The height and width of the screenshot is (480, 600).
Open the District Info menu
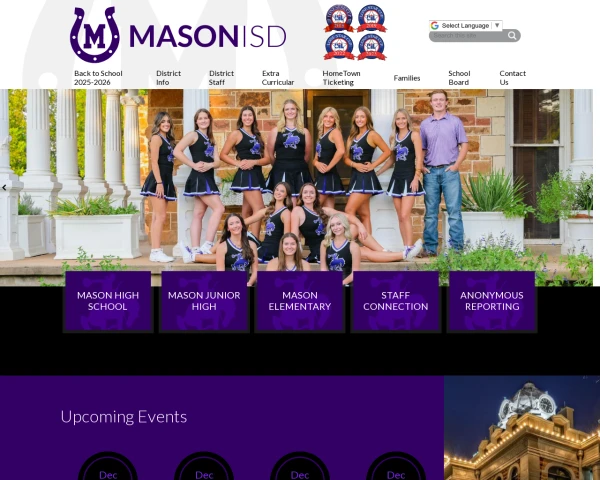pos(168,77)
